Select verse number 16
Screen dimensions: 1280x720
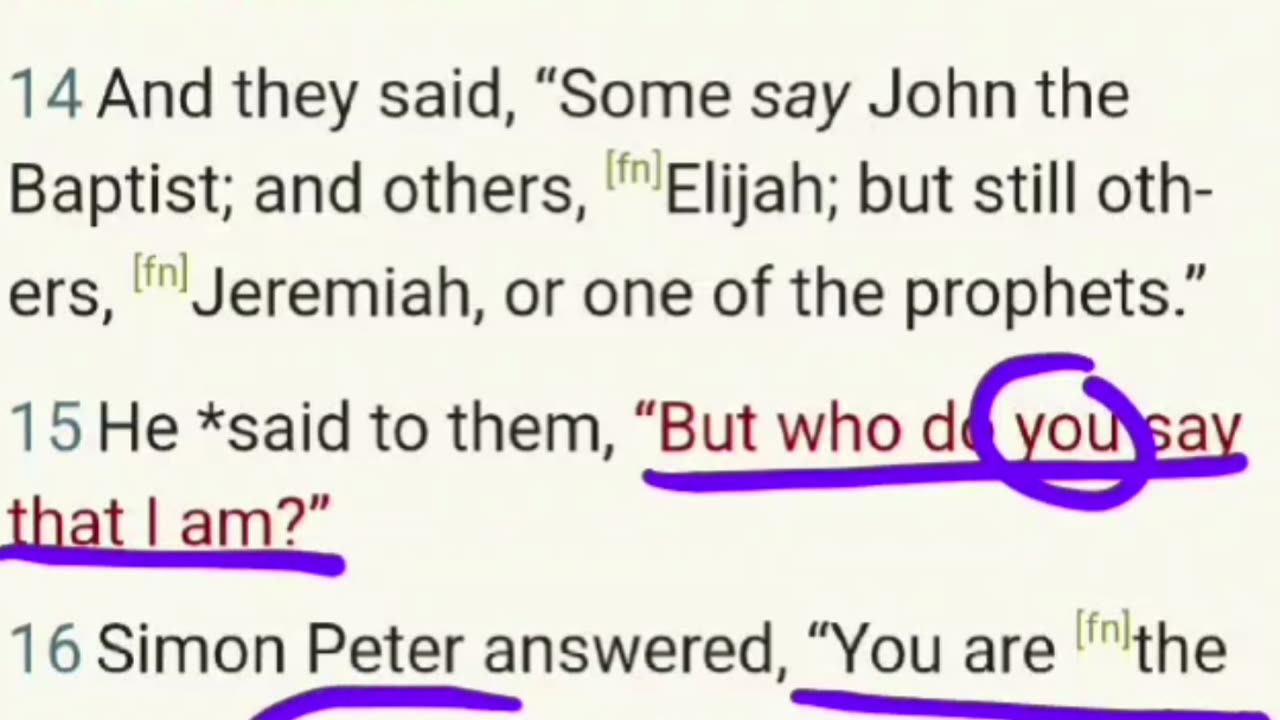click(46, 651)
